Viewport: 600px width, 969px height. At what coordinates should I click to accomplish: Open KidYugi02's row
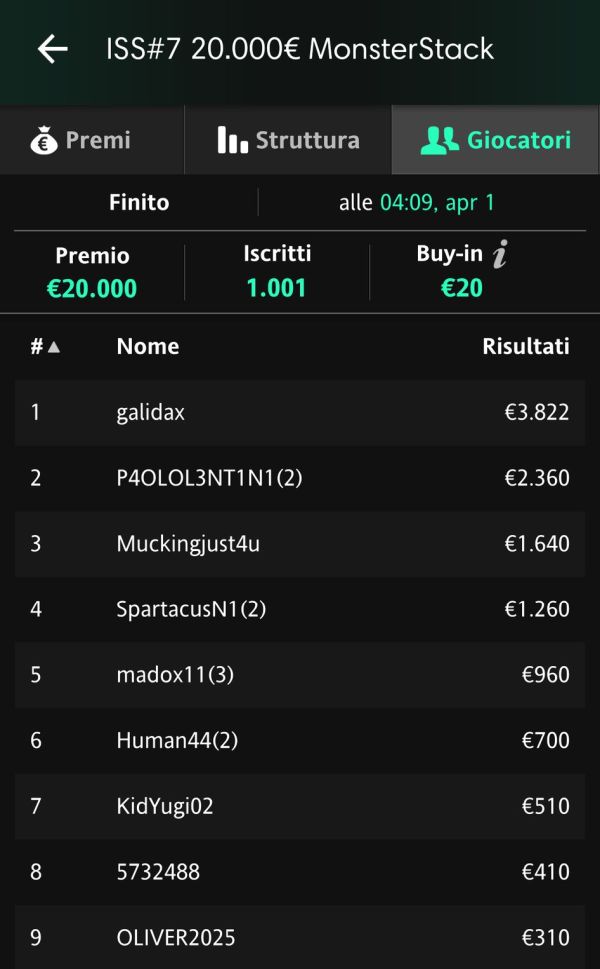pyautogui.click(x=300, y=806)
